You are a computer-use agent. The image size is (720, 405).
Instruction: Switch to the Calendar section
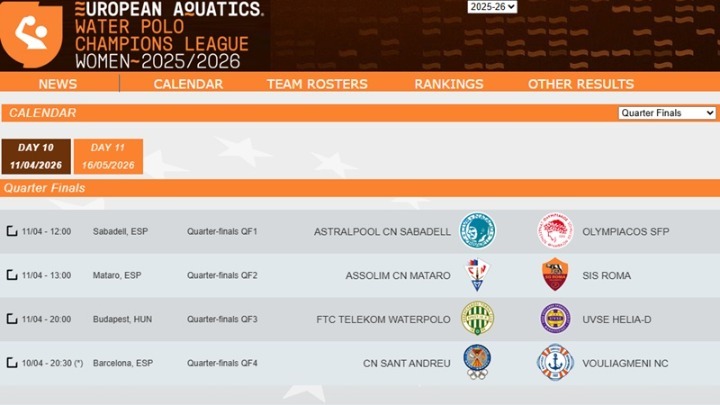[188, 84]
